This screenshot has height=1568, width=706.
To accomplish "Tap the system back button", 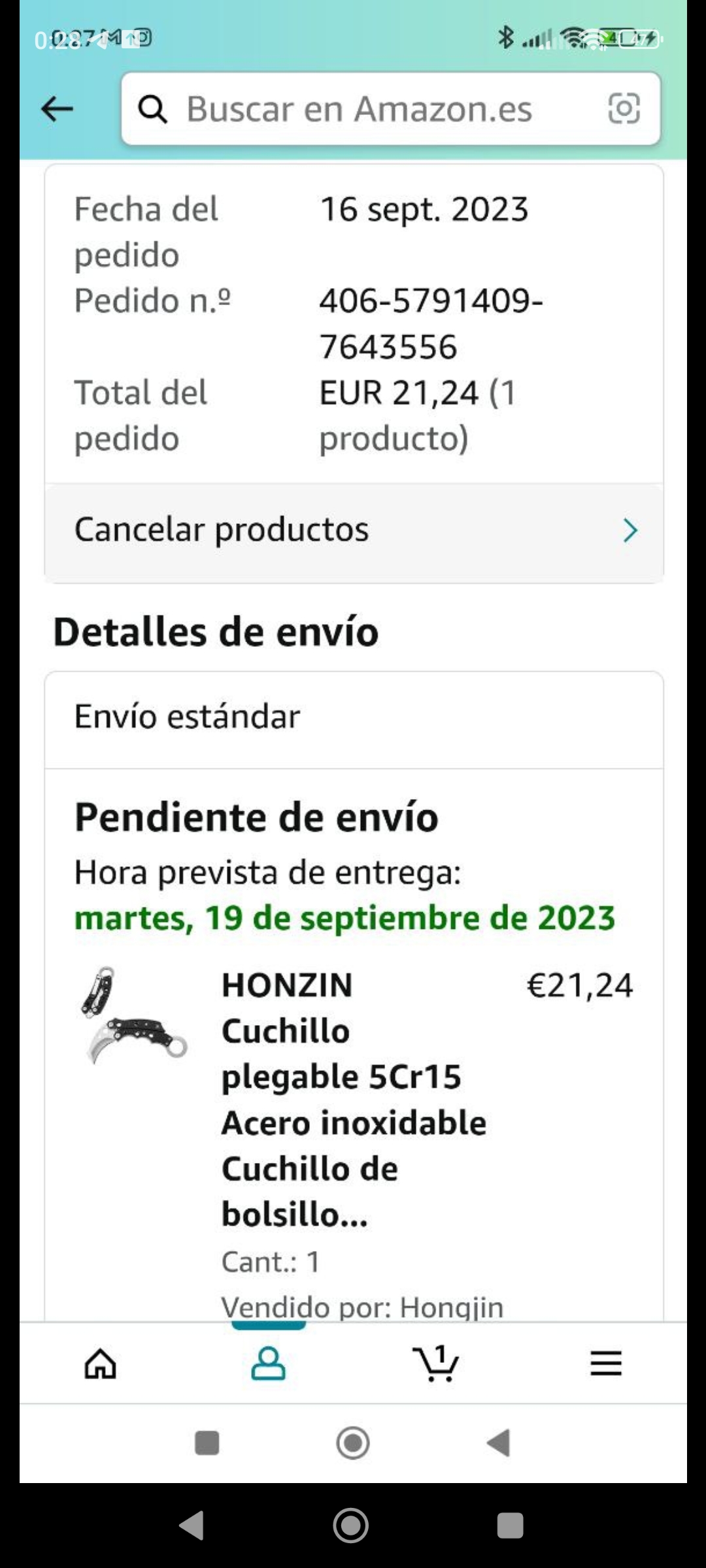I will 192,1526.
